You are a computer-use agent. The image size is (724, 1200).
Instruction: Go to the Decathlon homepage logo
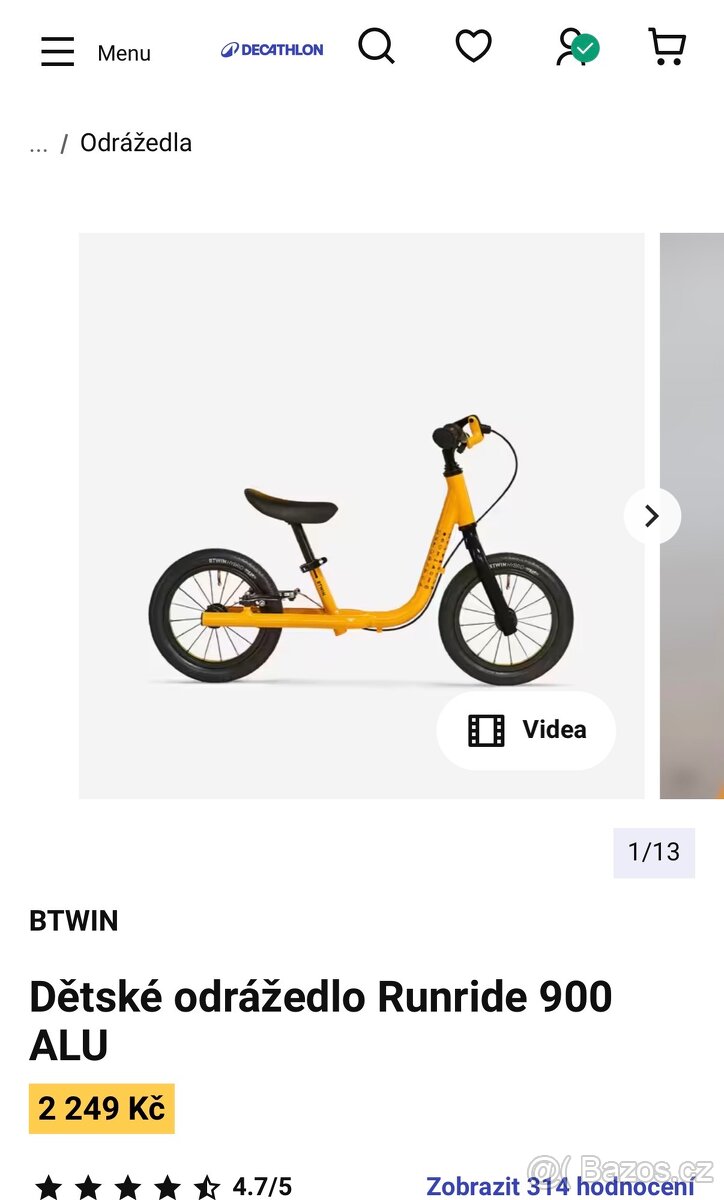point(272,49)
